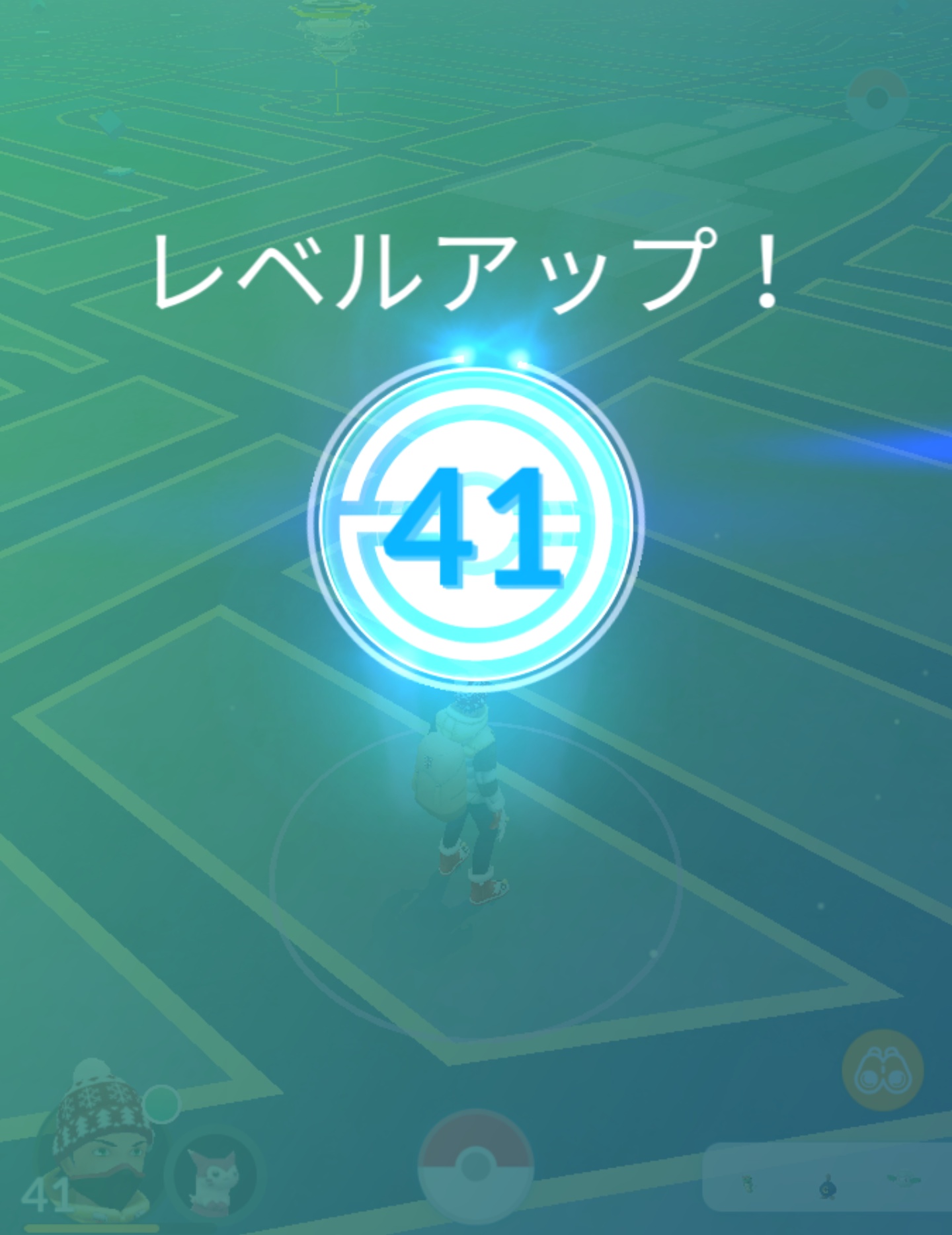Image resolution: width=952 pixels, height=1235 pixels.
Task: Tap the compass Poké Ball icon
Action: 877,99
